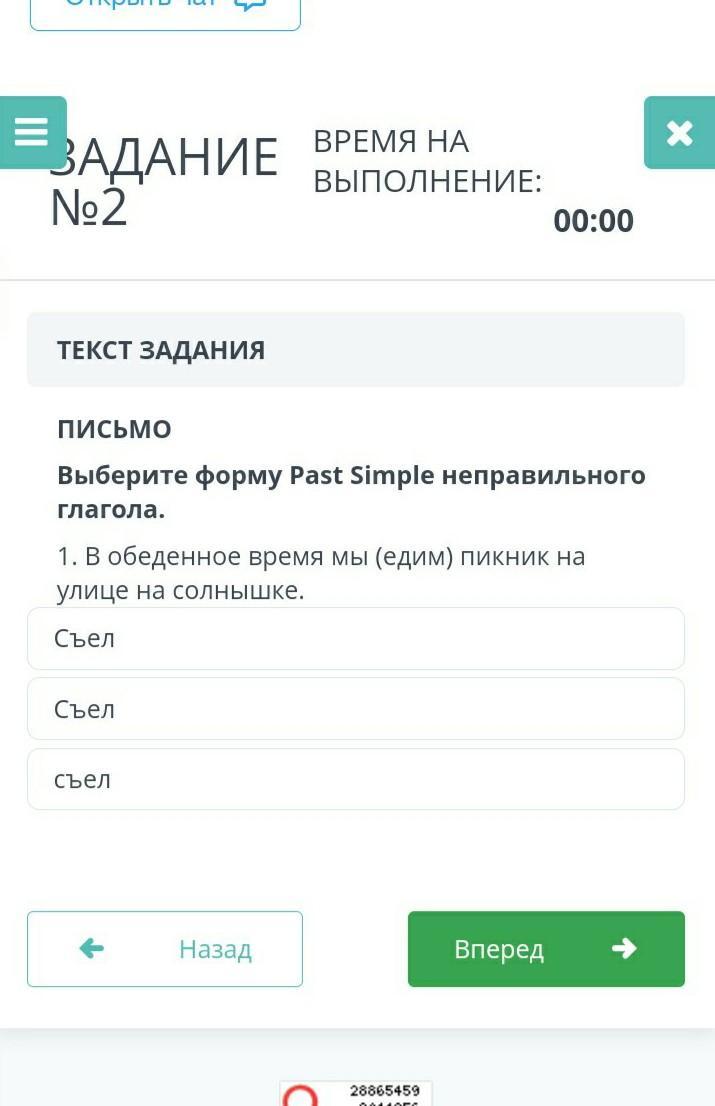
Task: Select the lowercase "съел" answer option
Action: coord(355,779)
